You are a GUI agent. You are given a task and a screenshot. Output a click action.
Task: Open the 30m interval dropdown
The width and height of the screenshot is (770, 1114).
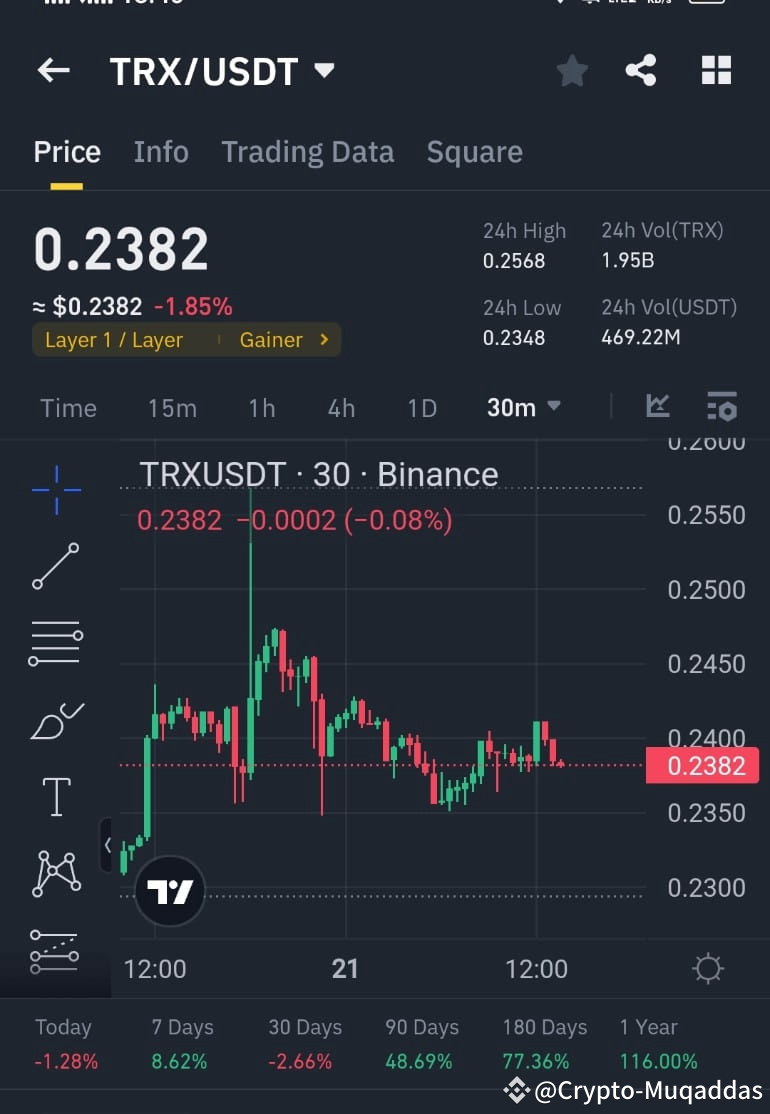[522, 407]
